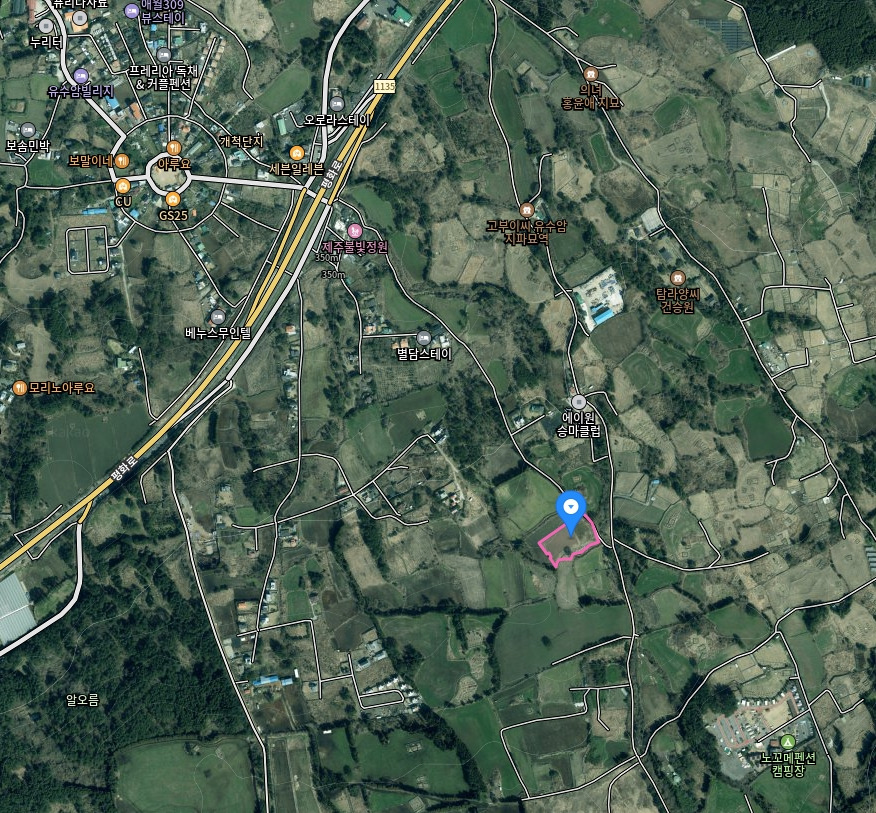Open the 탐라양씨 건승원 landmark marker
Viewport: 876px width, 813px height.
point(678,278)
